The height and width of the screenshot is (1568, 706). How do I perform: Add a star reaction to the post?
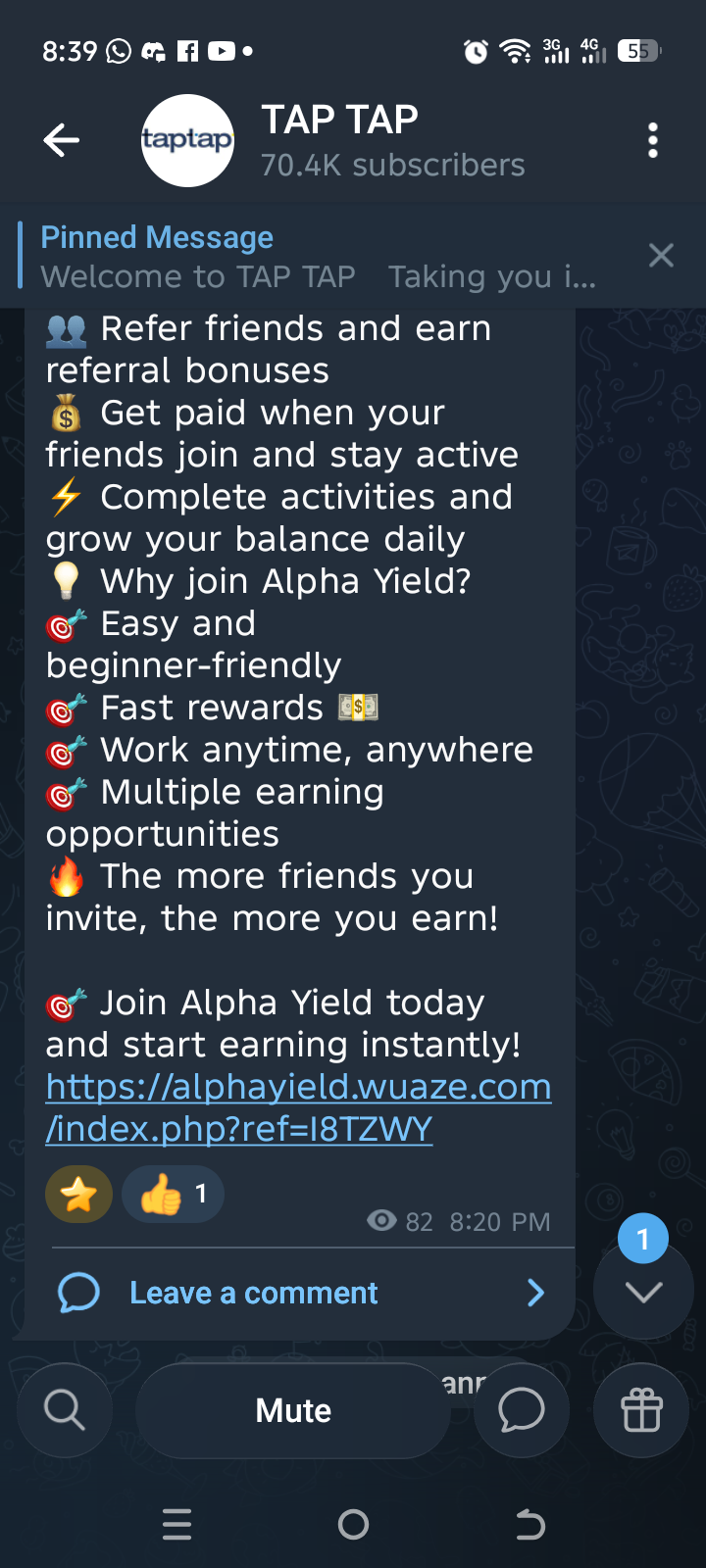tap(78, 1195)
